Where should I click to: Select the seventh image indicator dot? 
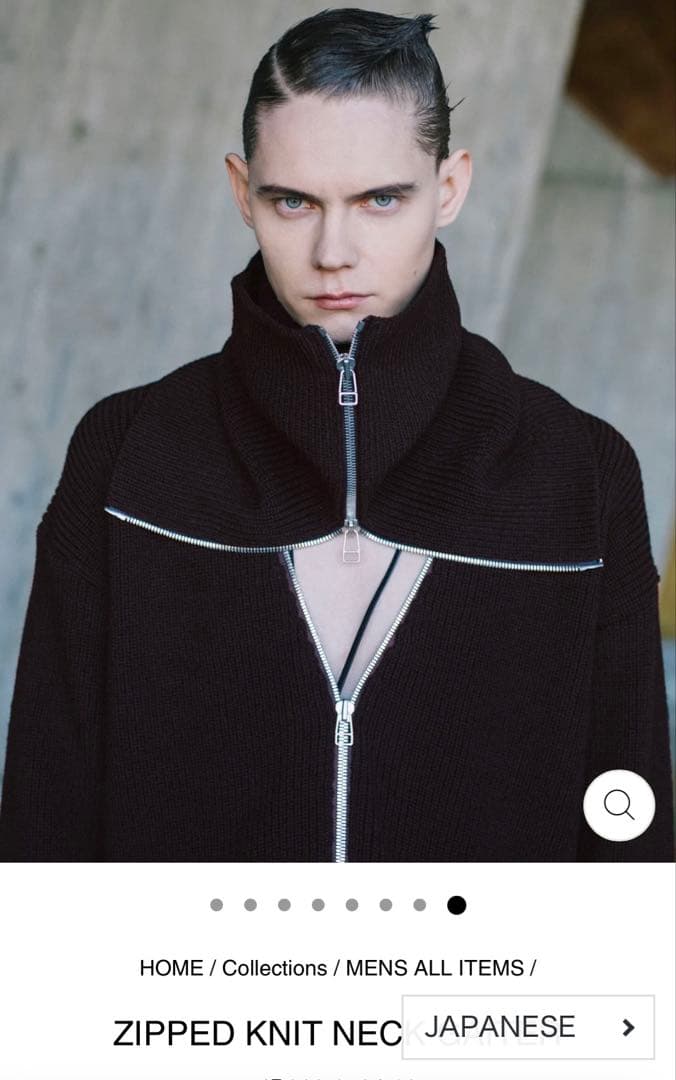tap(420, 905)
